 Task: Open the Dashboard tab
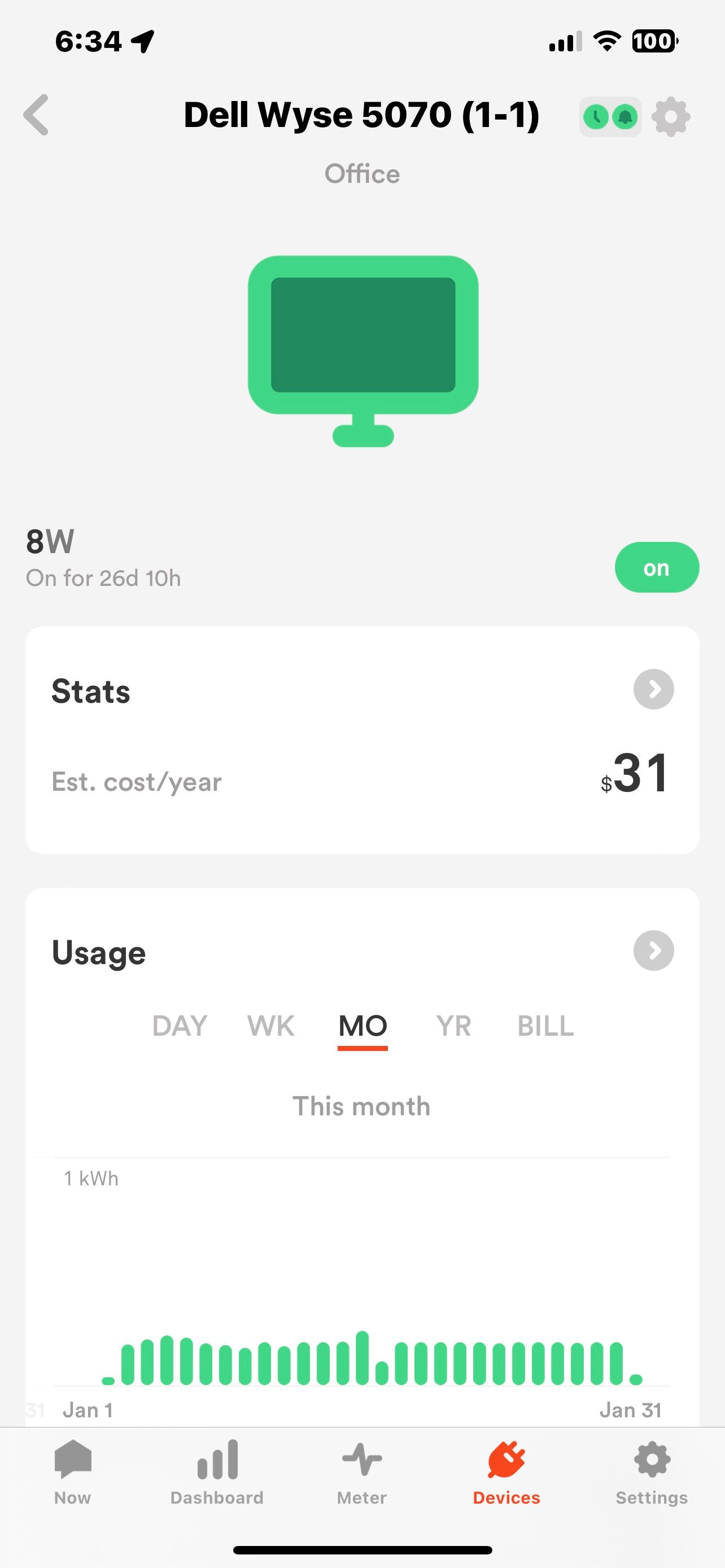(x=217, y=1472)
